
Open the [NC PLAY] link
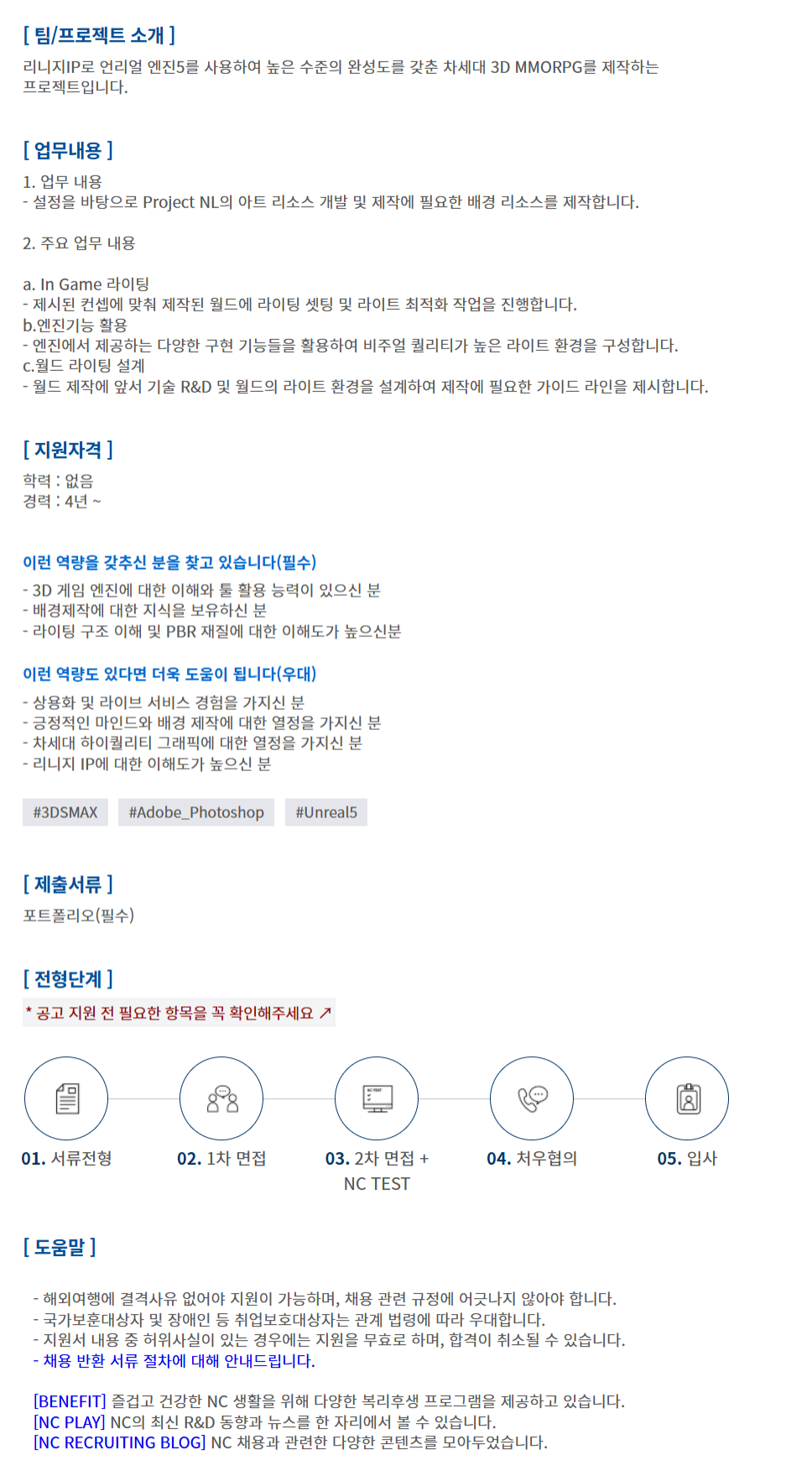pos(69,1422)
